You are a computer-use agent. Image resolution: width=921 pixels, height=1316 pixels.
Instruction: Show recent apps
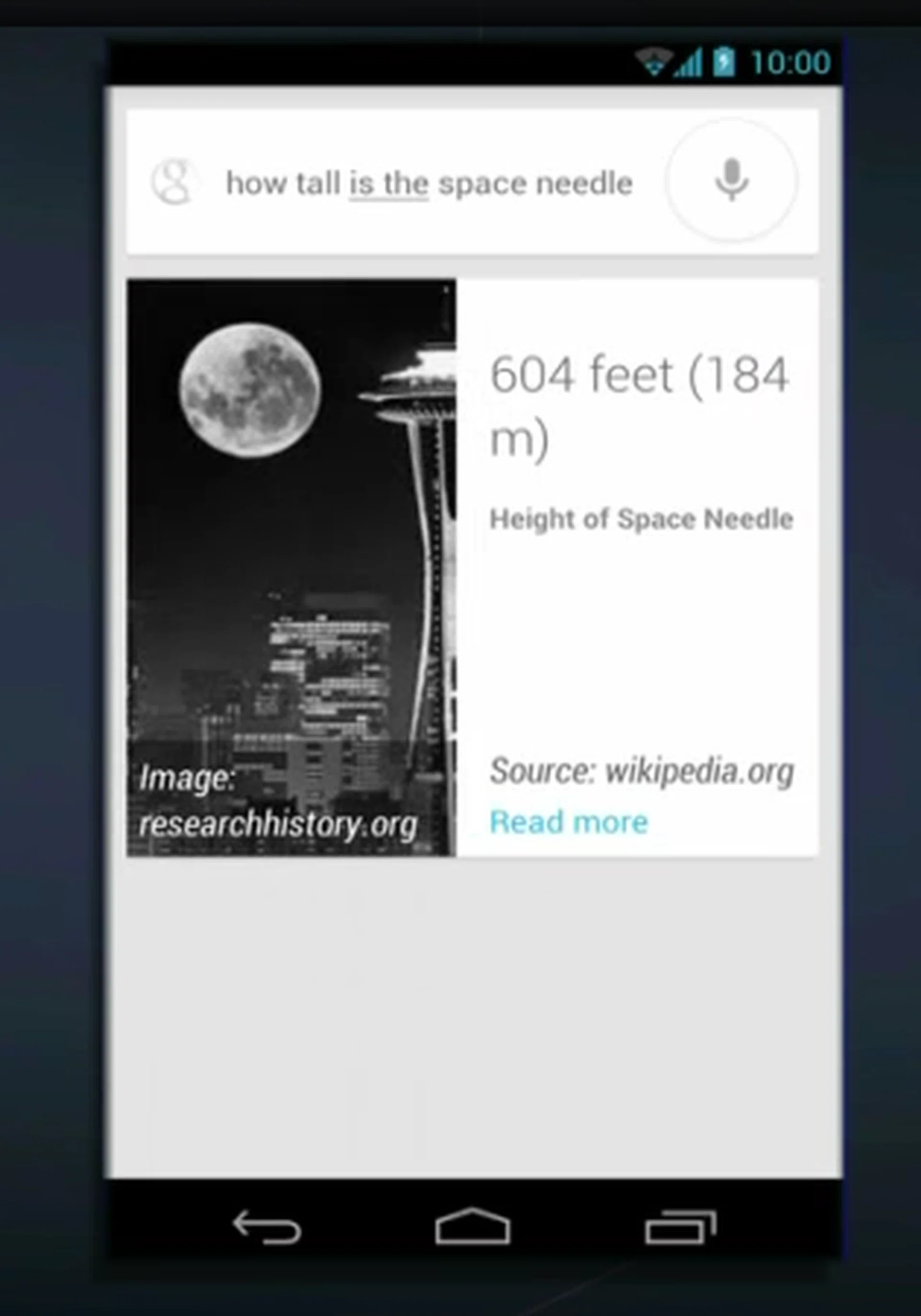pyautogui.click(x=680, y=1227)
